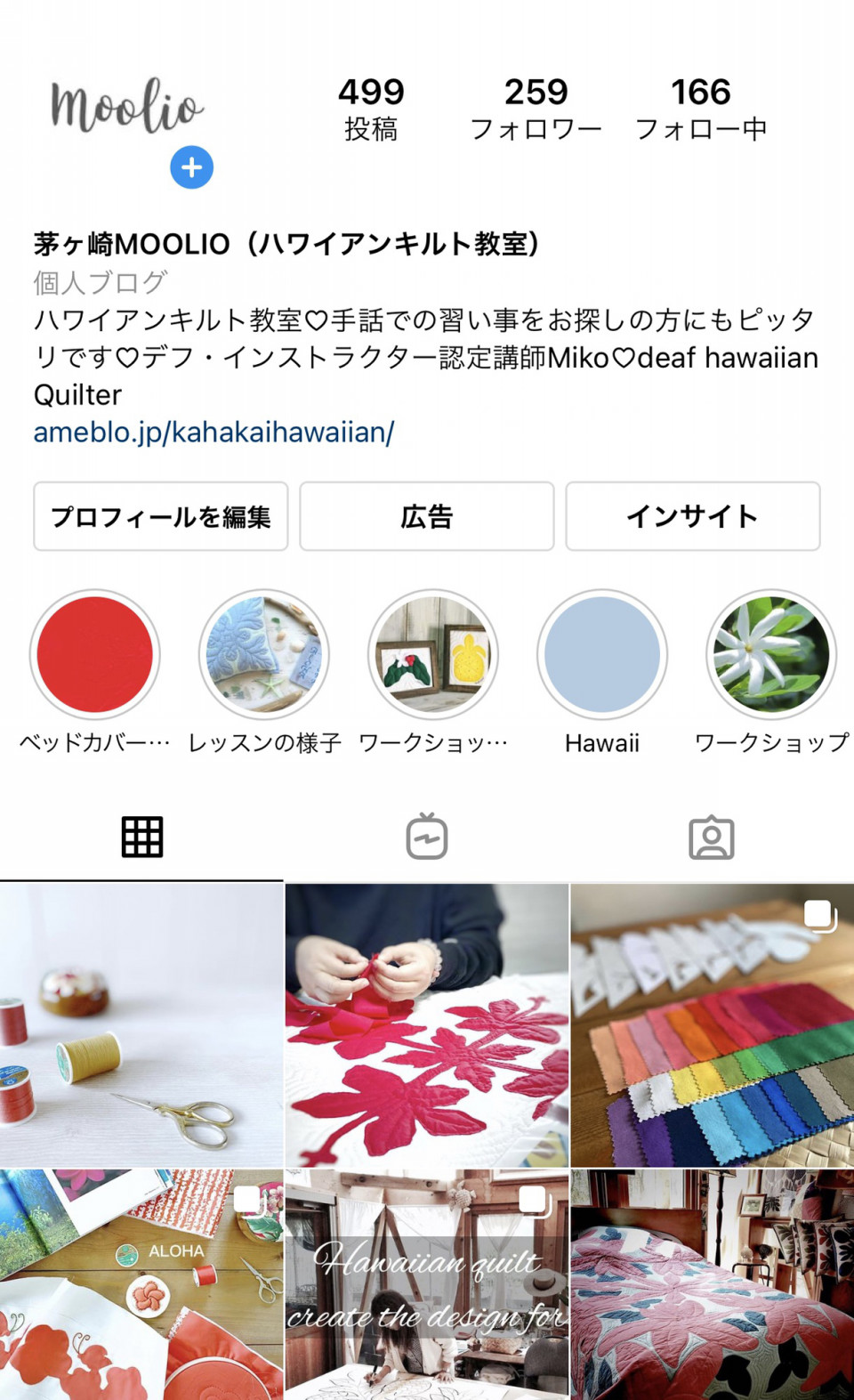View the 166 フォロー中 following list
Screen dimensions: 854x1400
701,109
